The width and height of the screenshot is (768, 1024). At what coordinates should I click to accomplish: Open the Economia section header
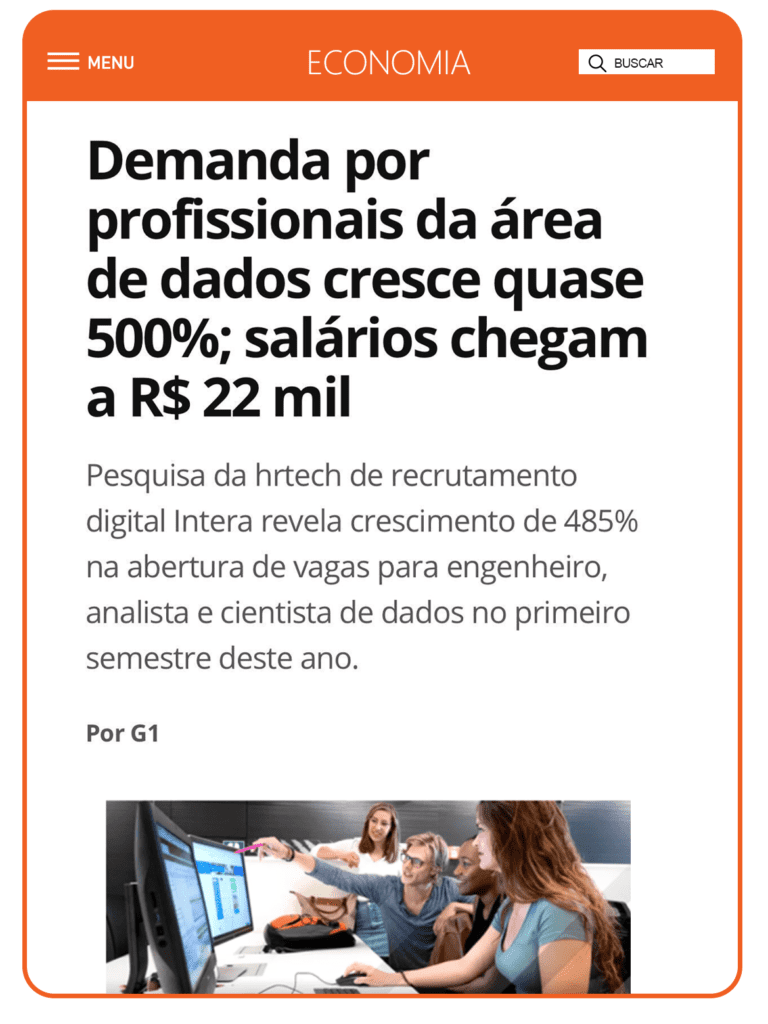[x=388, y=62]
